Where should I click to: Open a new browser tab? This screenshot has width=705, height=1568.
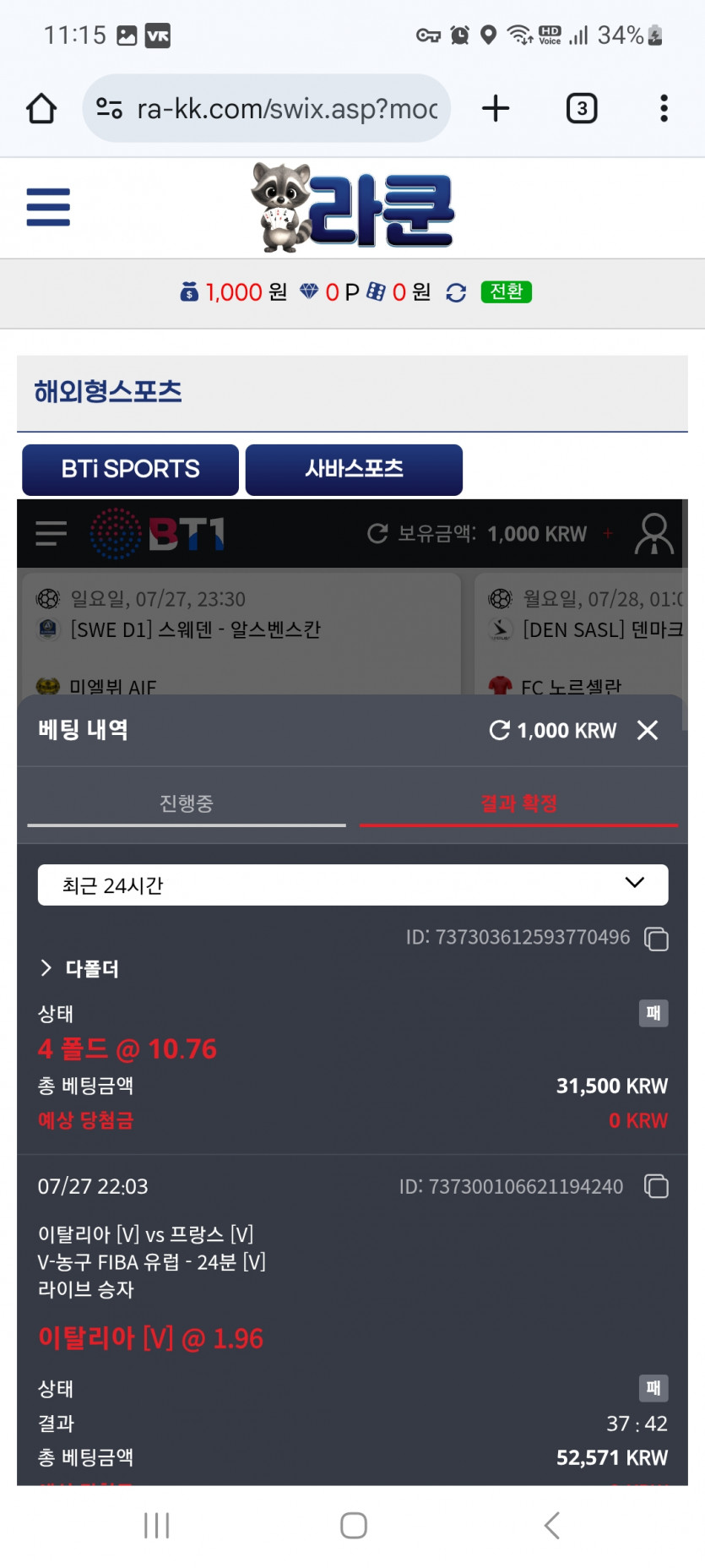496,108
